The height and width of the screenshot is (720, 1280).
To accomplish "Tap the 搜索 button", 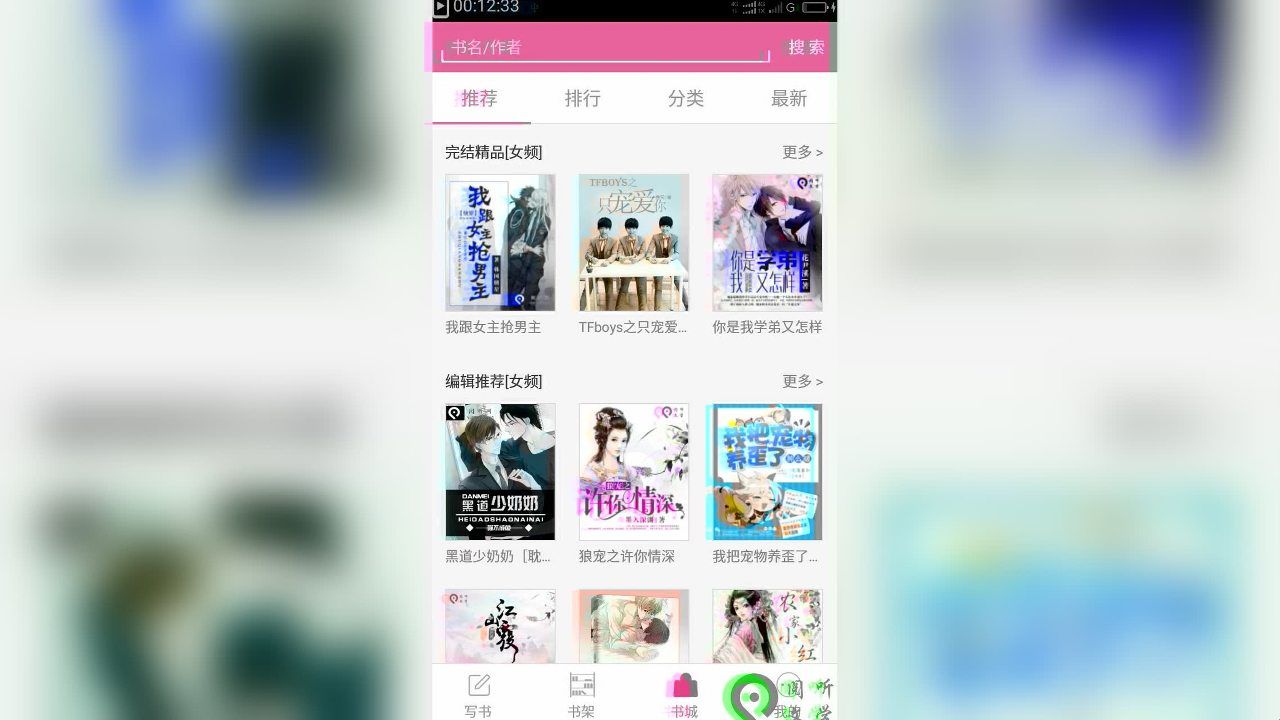I will [806, 47].
